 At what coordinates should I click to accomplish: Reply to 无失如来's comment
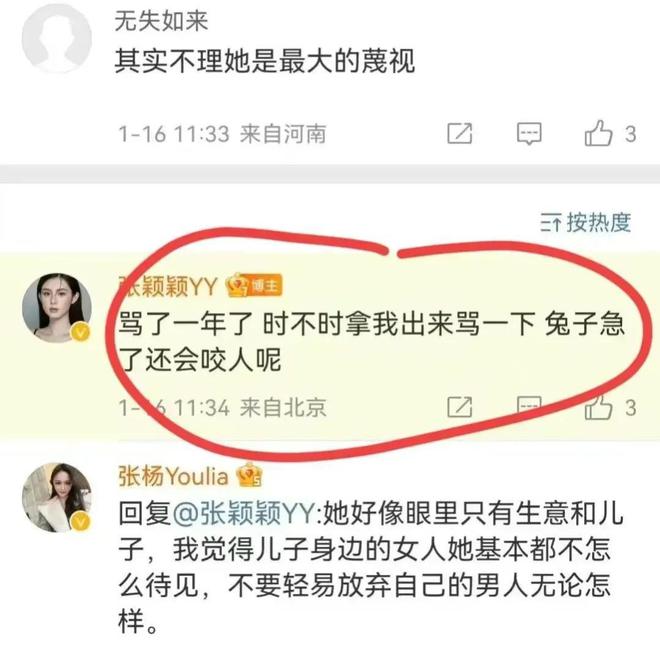529,133
